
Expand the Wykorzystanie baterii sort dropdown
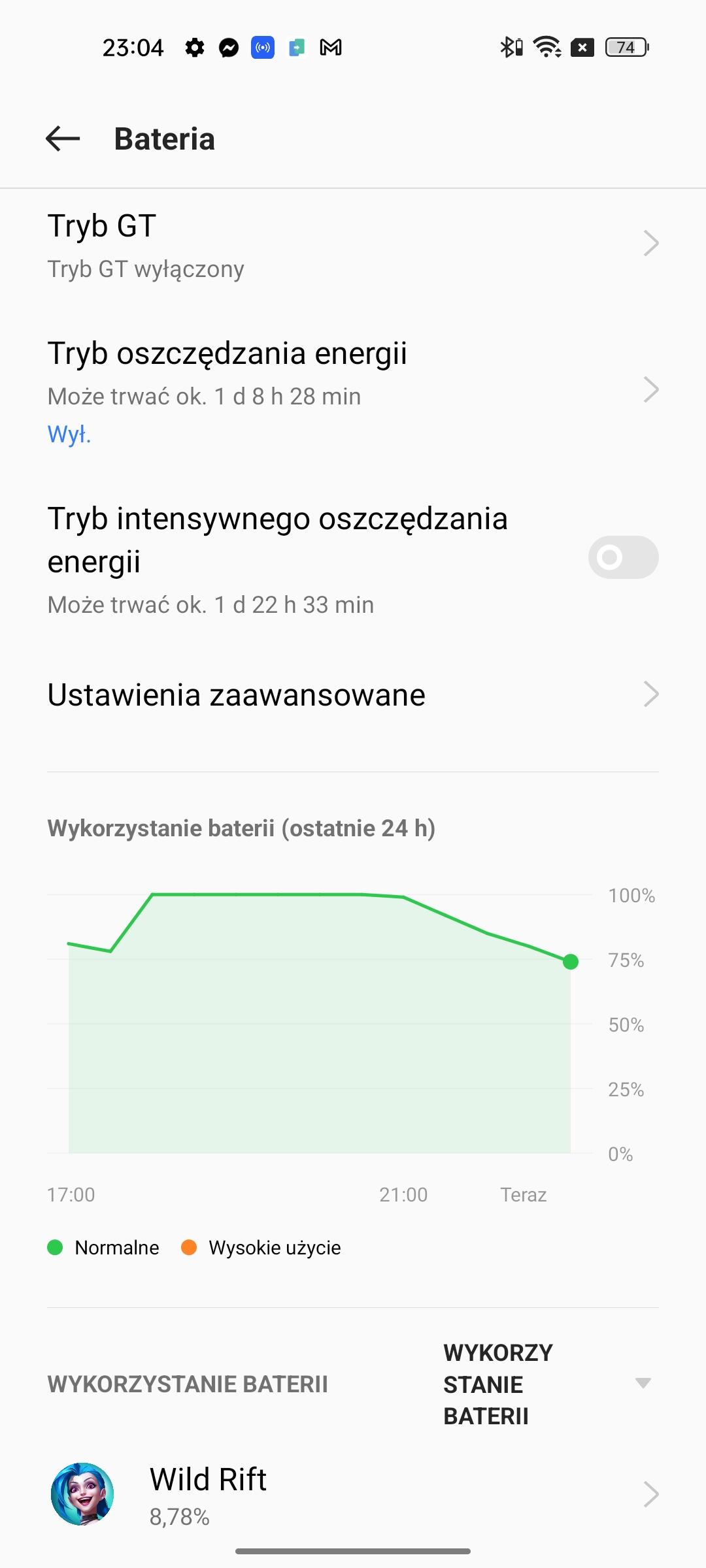pos(548,1384)
